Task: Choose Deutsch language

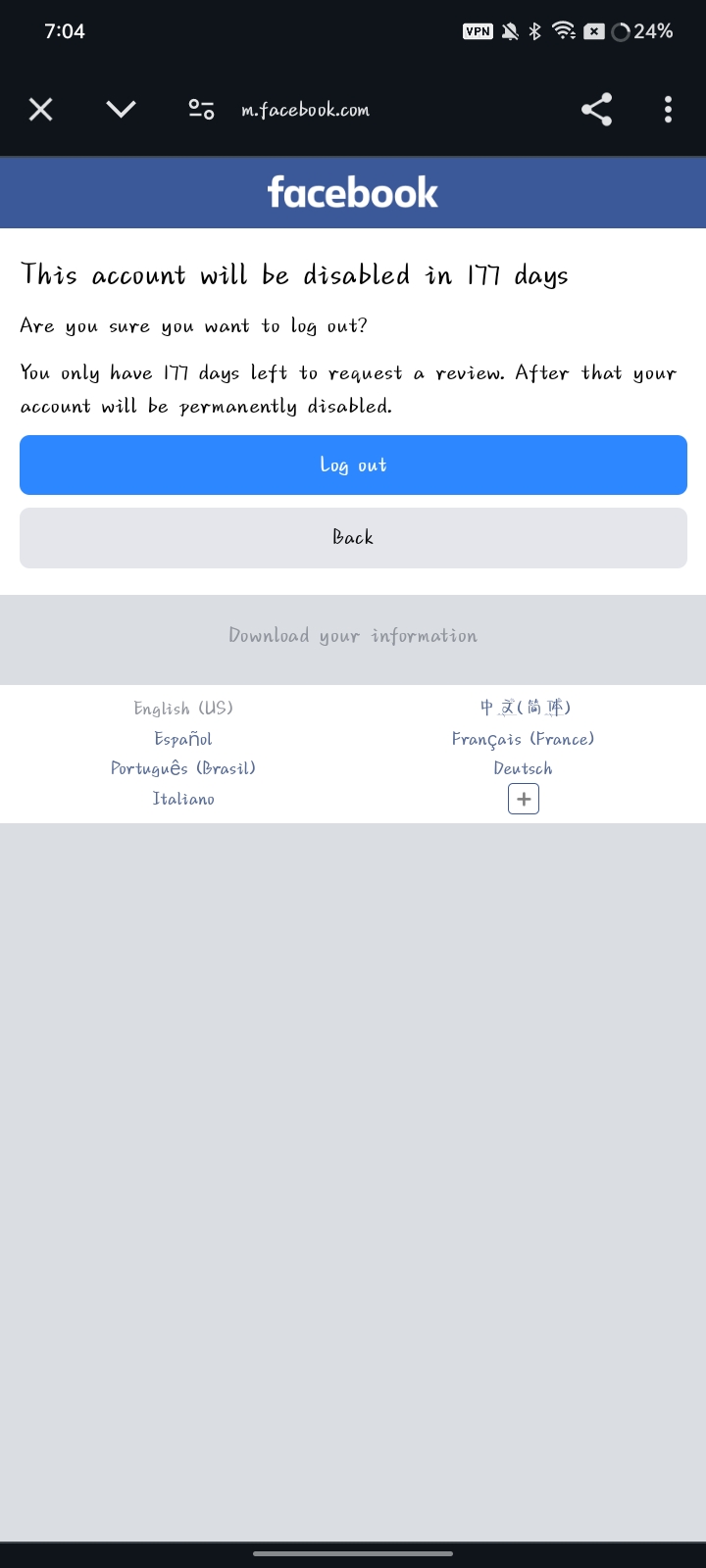Action: 523,768
